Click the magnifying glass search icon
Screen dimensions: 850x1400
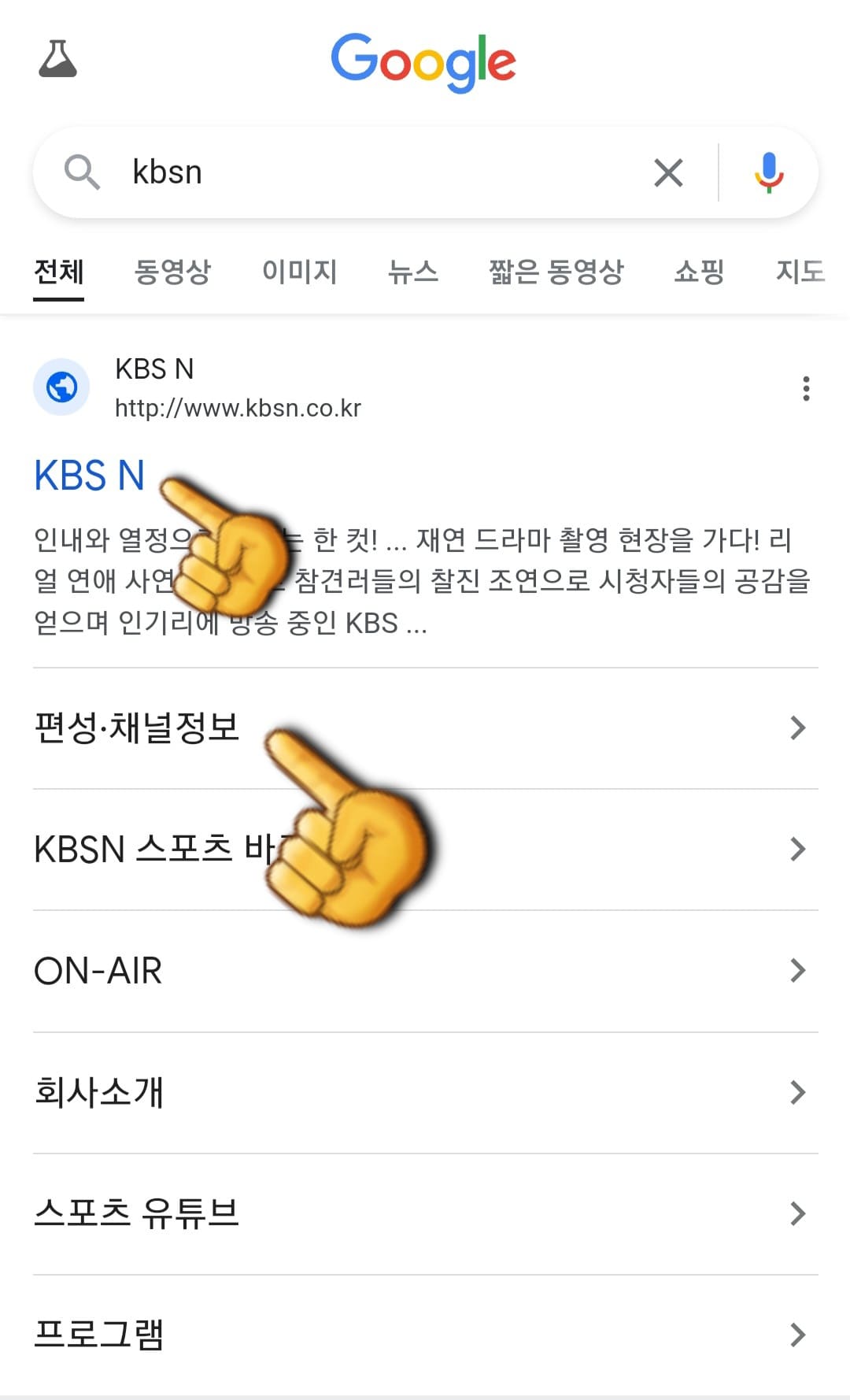pos(84,172)
